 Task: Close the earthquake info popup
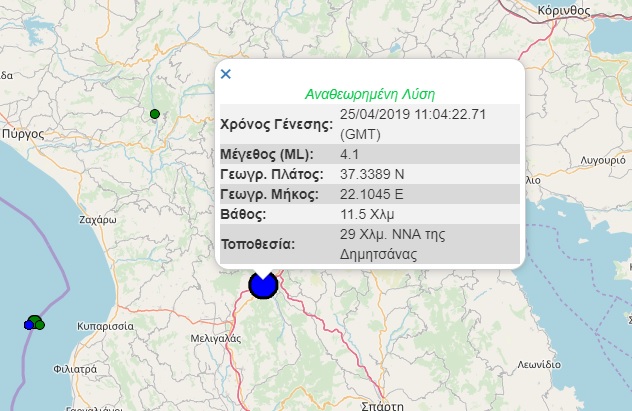225,74
